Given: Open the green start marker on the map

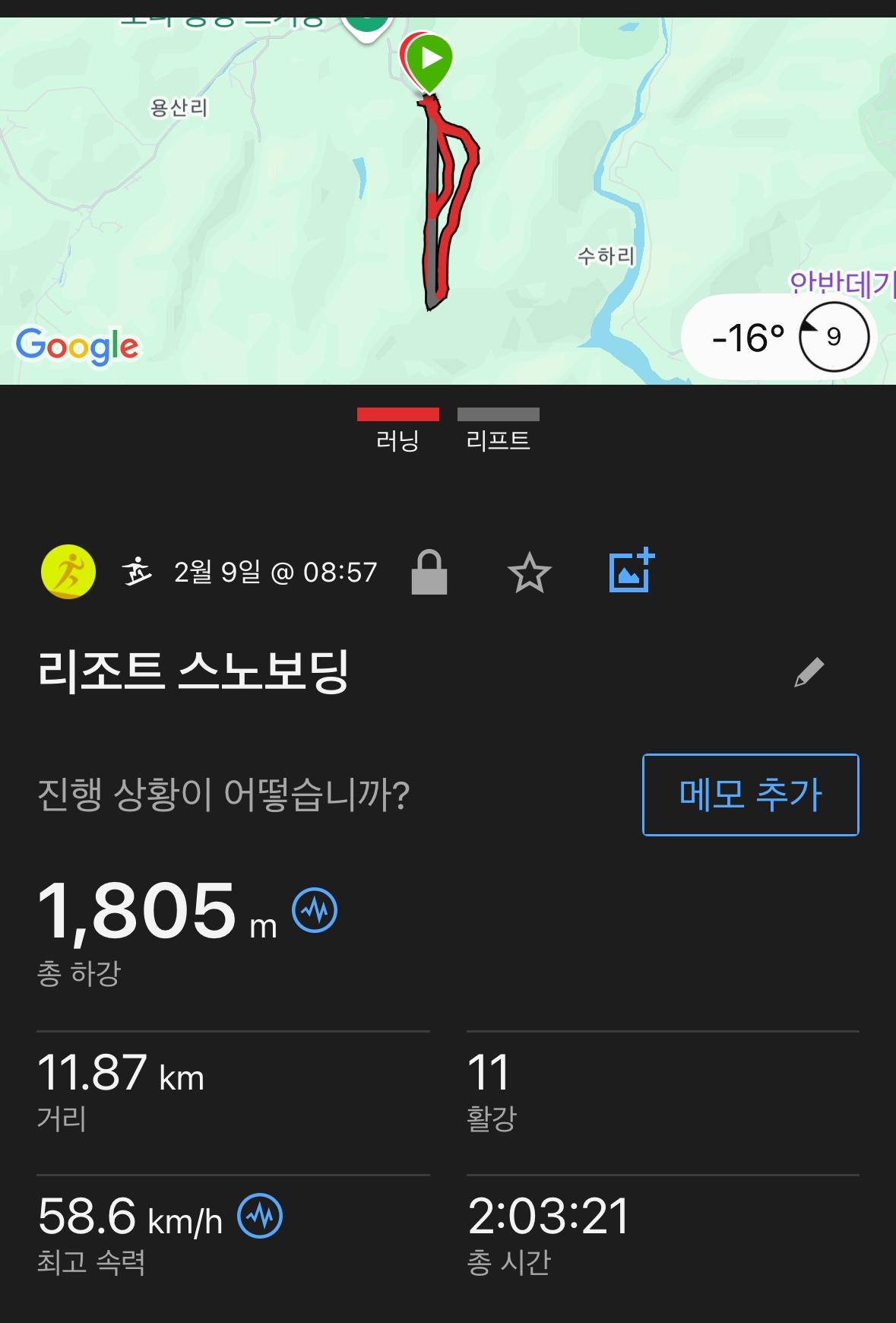Looking at the screenshot, I should [430, 60].
